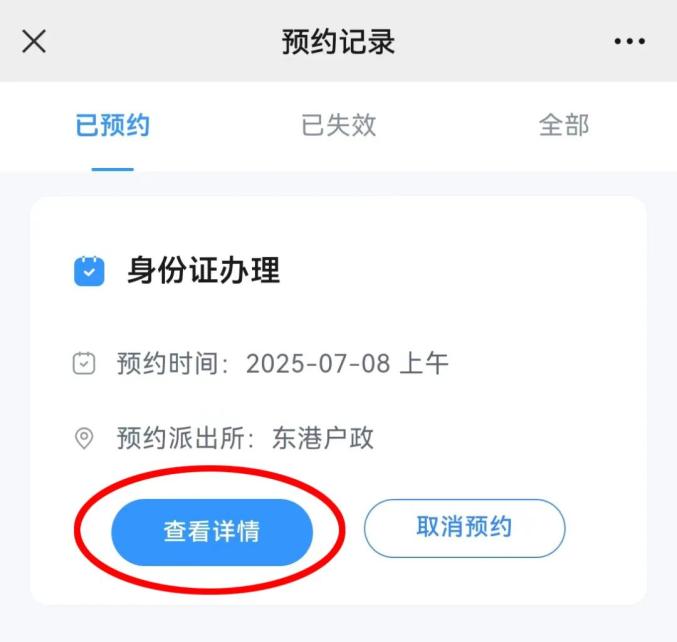Tap 取消预约 to cancel the appointment

465,528
